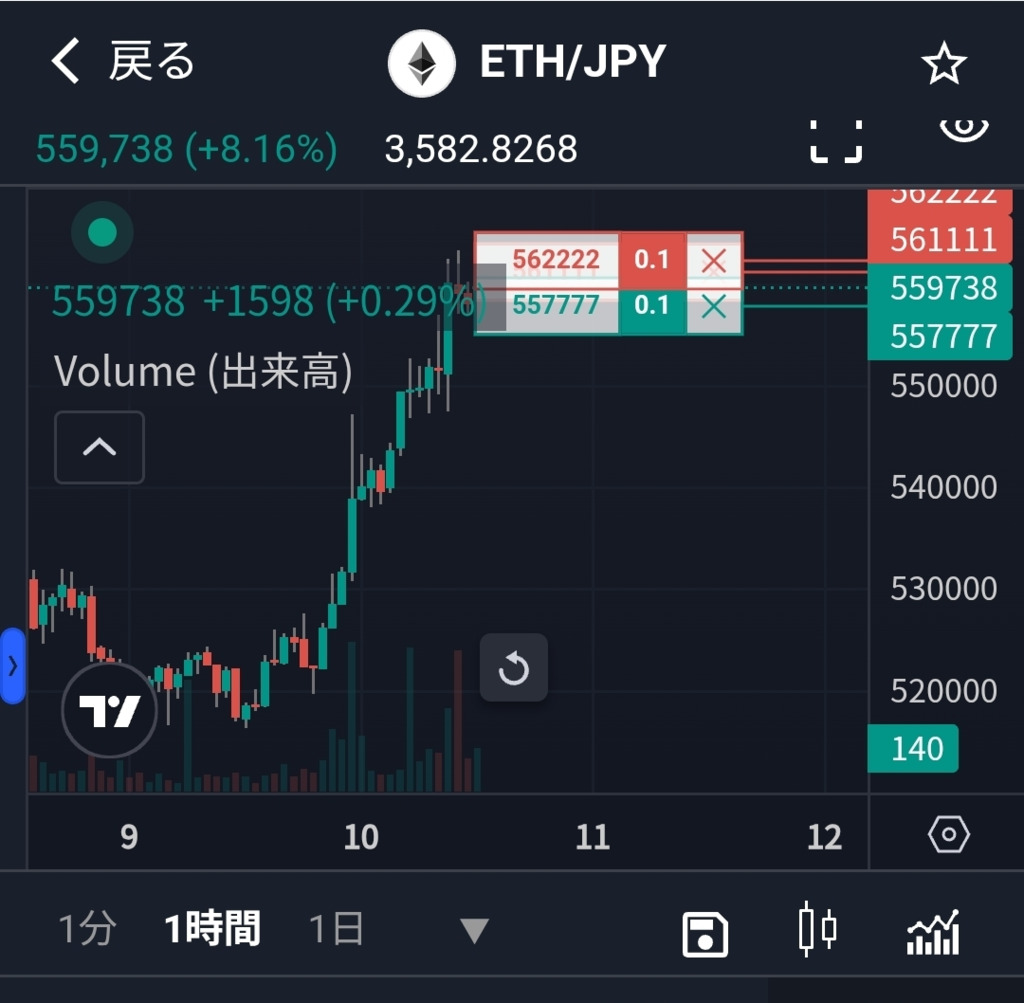Image resolution: width=1024 pixels, height=1003 pixels.
Task: Open the blue side panel handle
Action: [x=12, y=666]
